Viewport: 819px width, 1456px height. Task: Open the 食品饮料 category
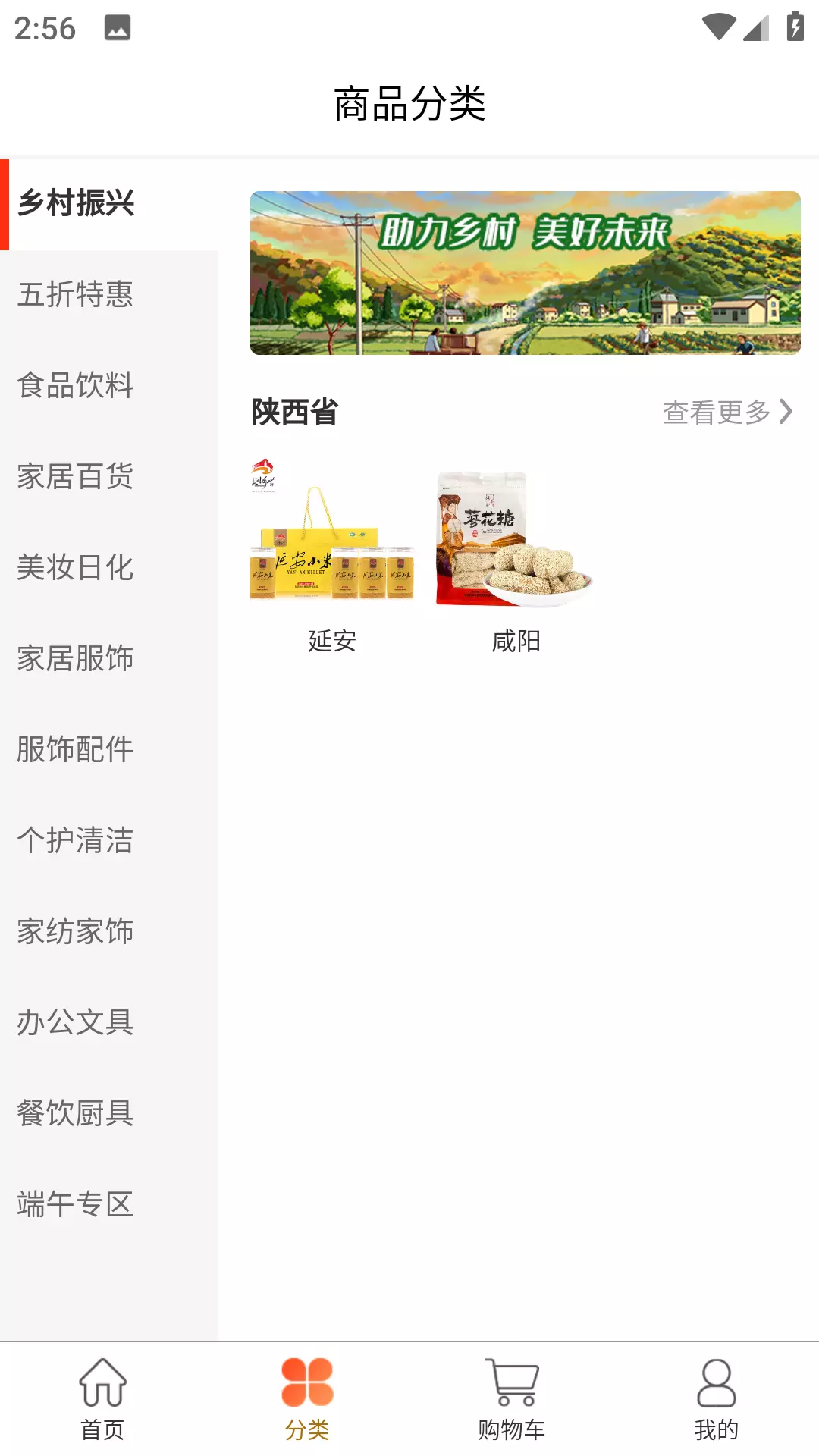tap(109, 386)
